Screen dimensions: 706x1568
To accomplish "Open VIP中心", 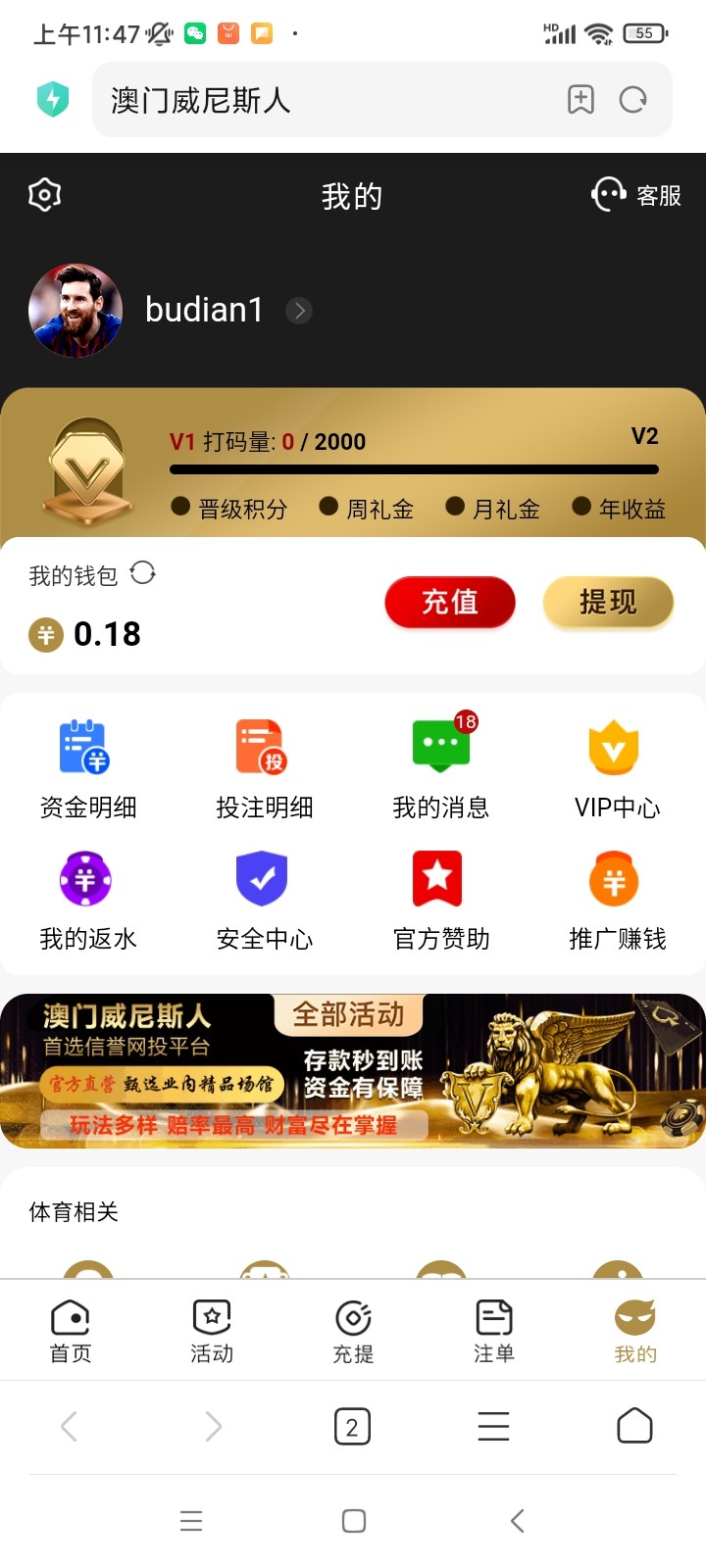I will pos(617,769).
